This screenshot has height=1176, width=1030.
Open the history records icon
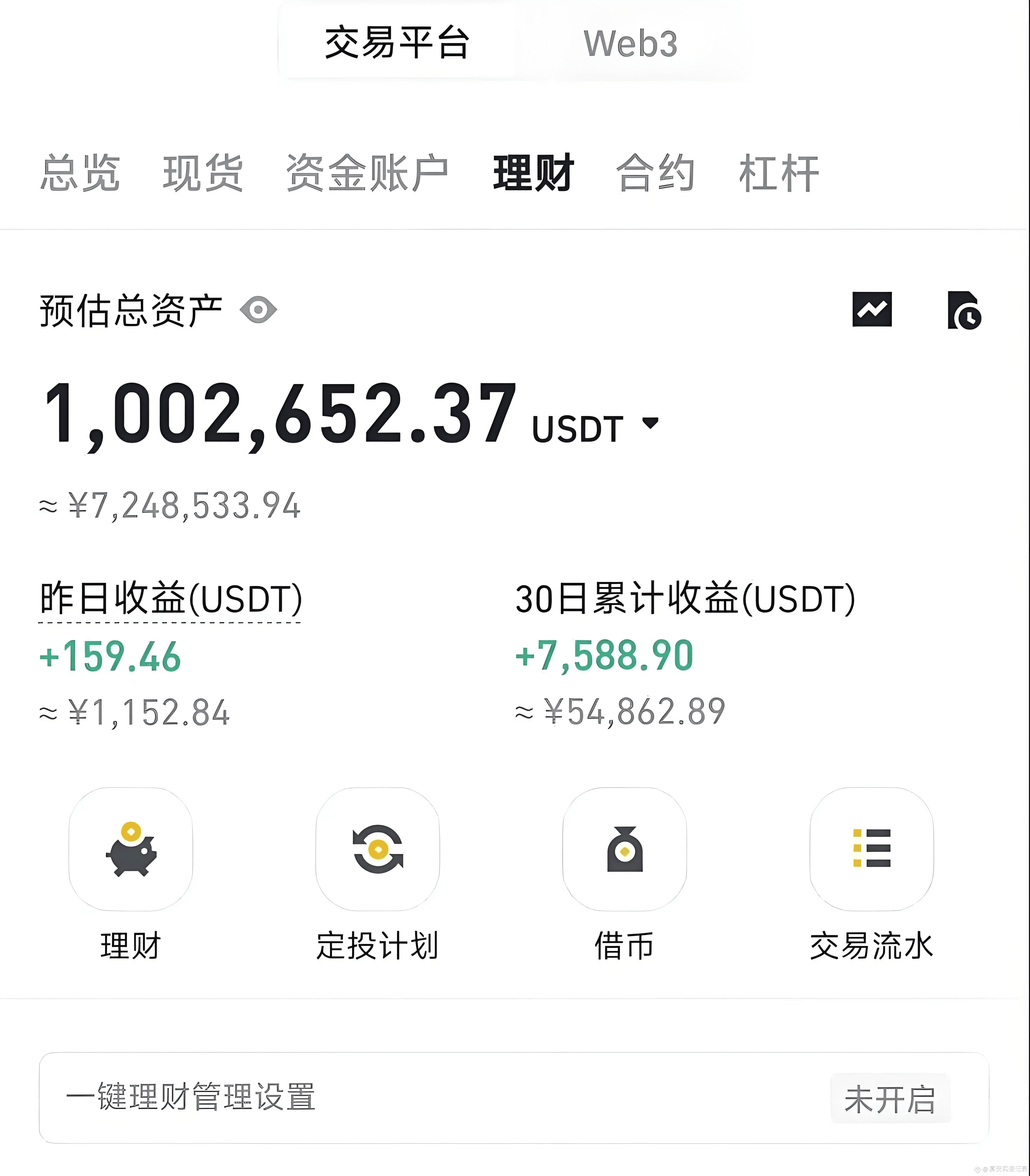964,310
